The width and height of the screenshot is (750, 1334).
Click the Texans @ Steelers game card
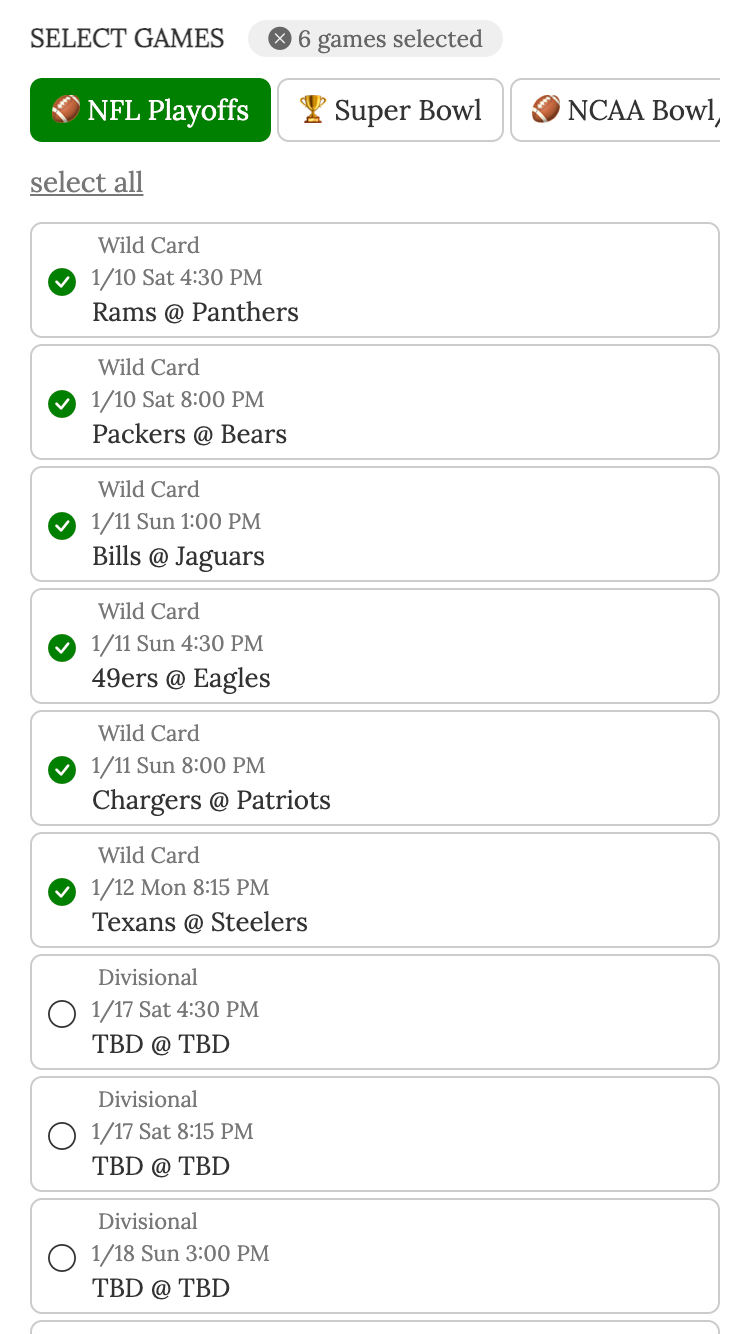375,890
